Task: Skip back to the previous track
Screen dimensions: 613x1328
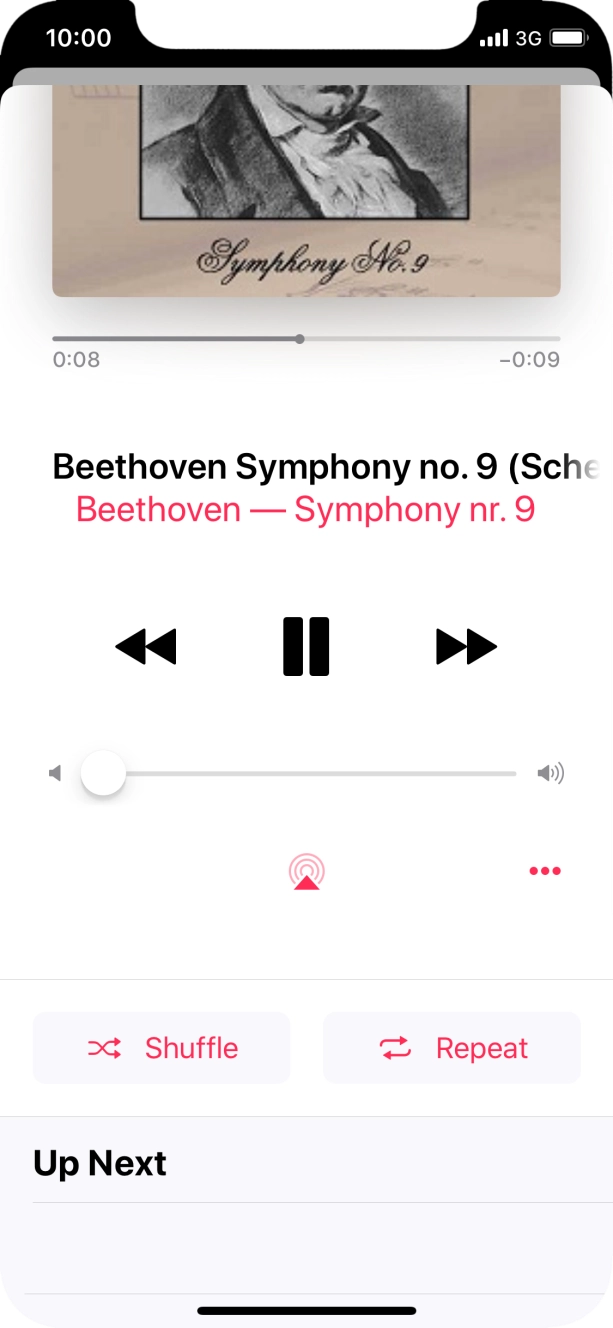Action: [146, 647]
